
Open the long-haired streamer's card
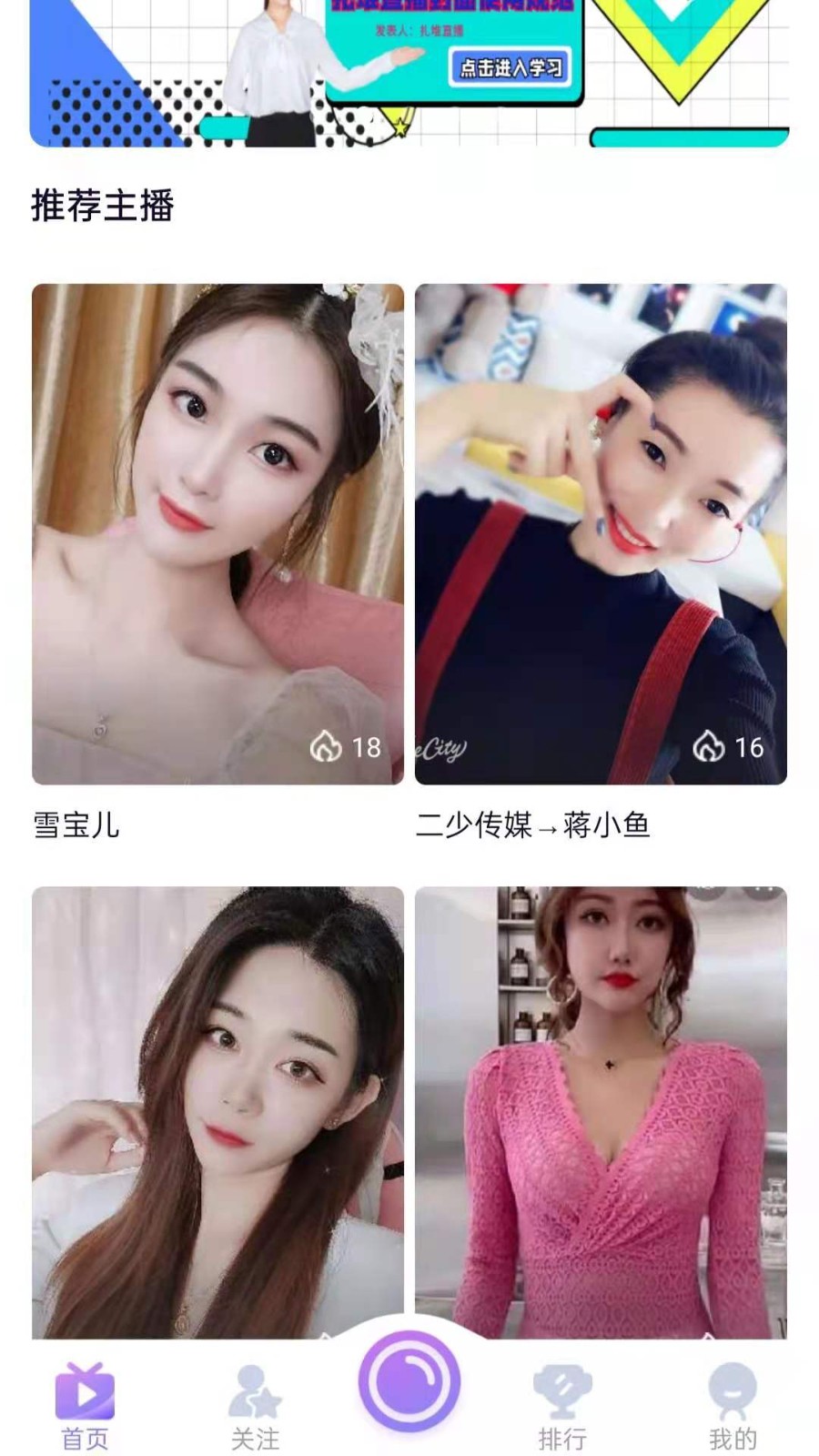point(217,1110)
